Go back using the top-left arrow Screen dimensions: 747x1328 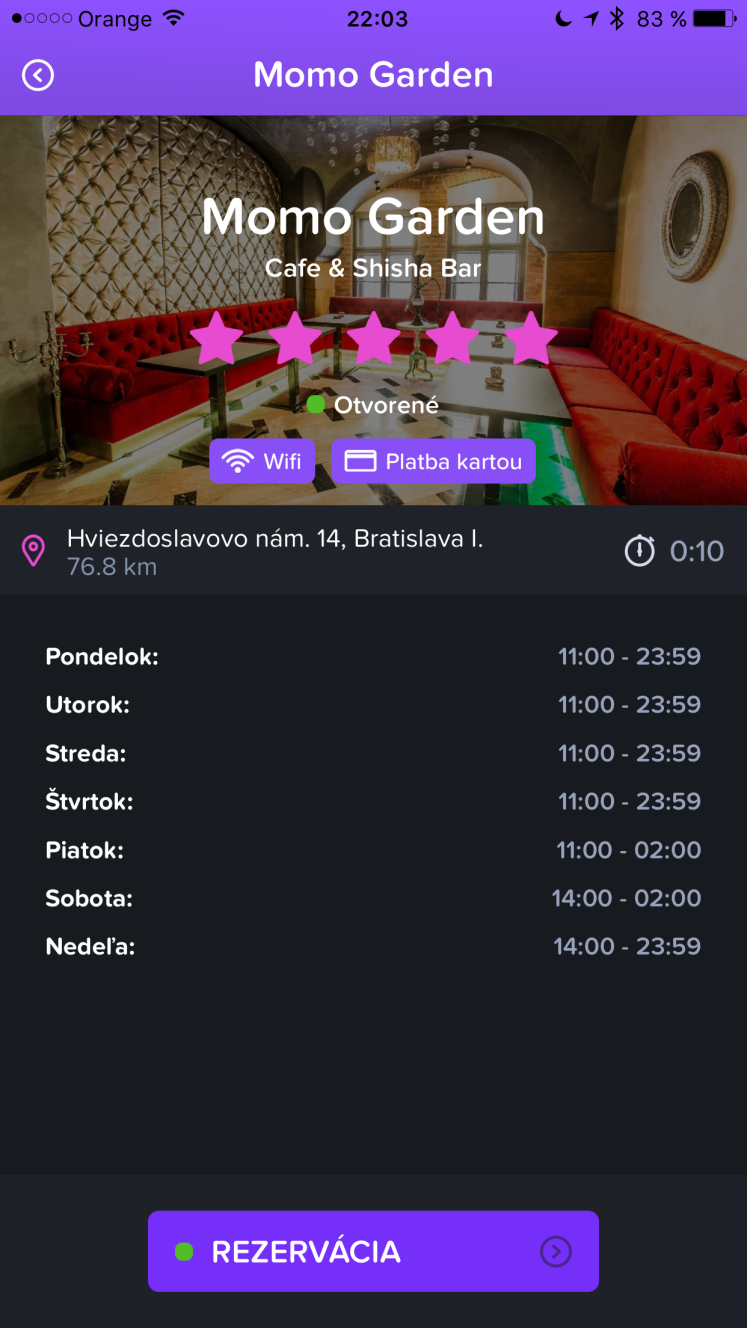click(x=38, y=75)
